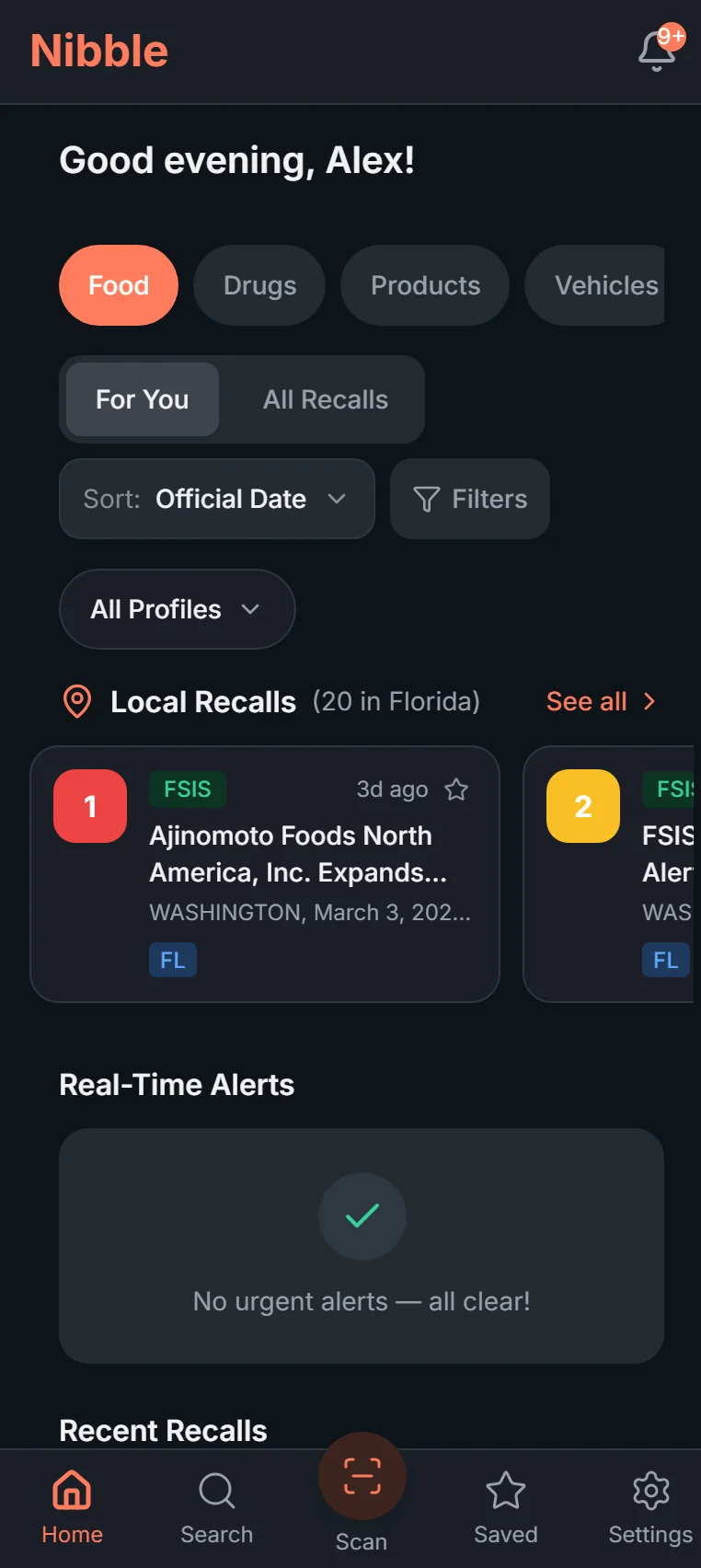Image resolution: width=701 pixels, height=1568 pixels.
Task: Select the Food category chip
Action: tap(119, 285)
